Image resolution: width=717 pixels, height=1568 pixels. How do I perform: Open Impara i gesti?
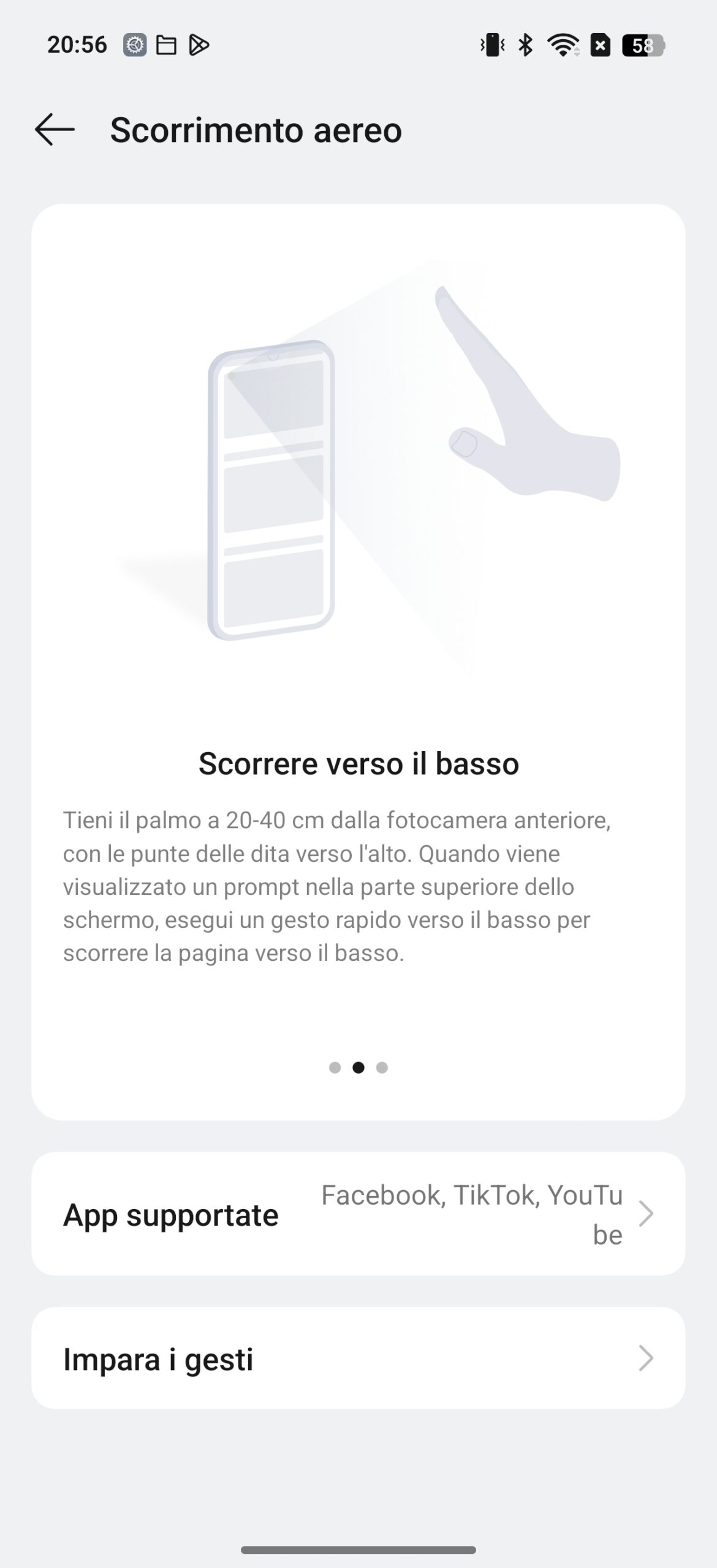click(358, 1359)
